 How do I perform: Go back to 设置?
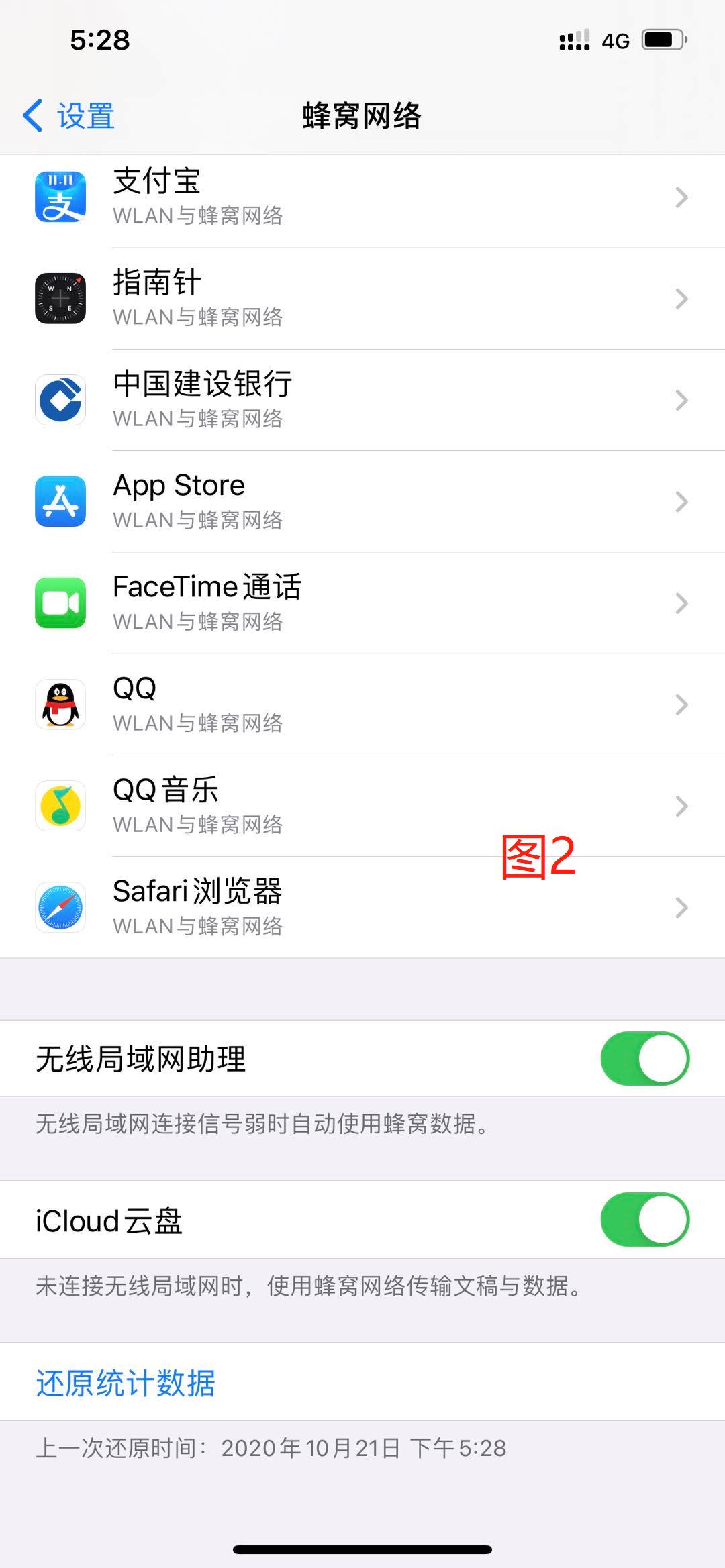point(68,116)
